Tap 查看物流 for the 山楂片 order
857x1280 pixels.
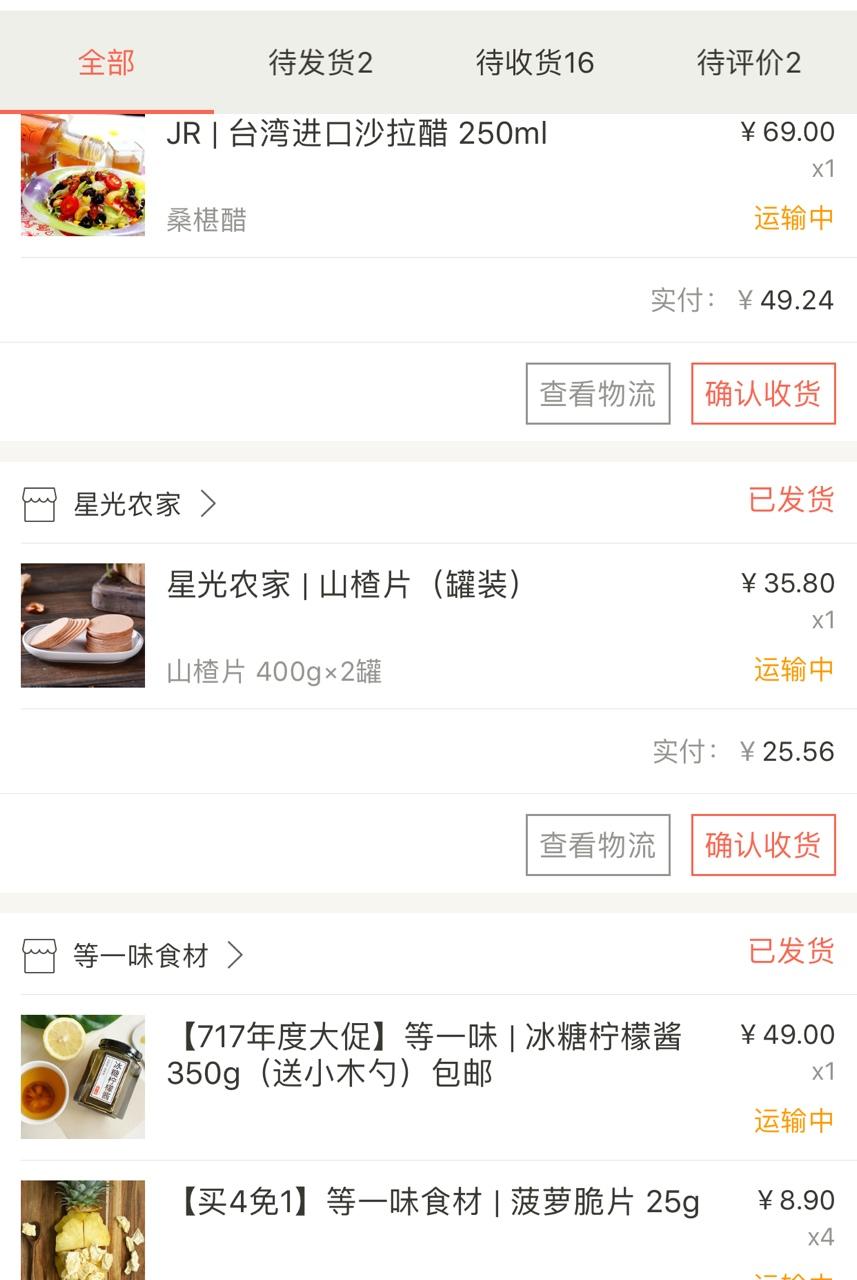[598, 845]
